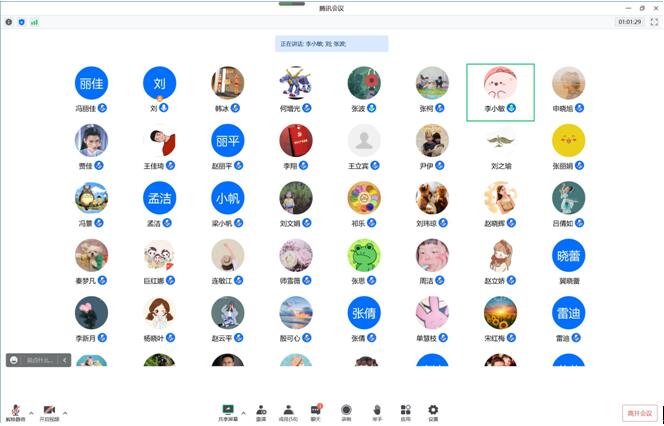This screenshot has width=664, height=426.
Task: Turn on the video camera
Action: click(x=48, y=411)
